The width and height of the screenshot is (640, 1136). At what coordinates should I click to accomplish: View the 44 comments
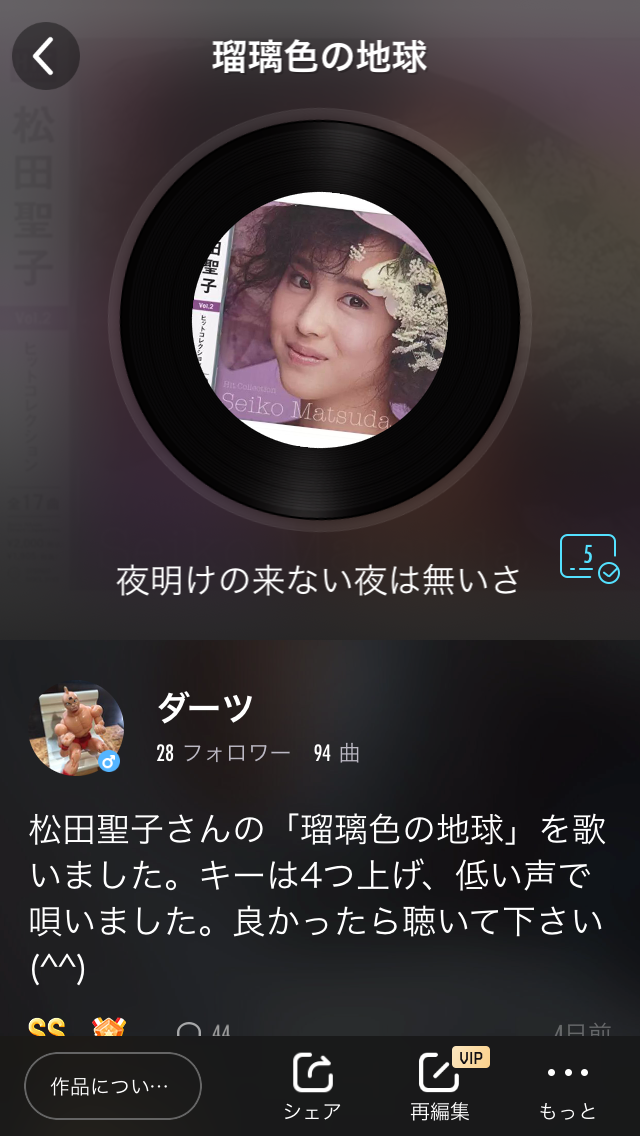point(204,1031)
